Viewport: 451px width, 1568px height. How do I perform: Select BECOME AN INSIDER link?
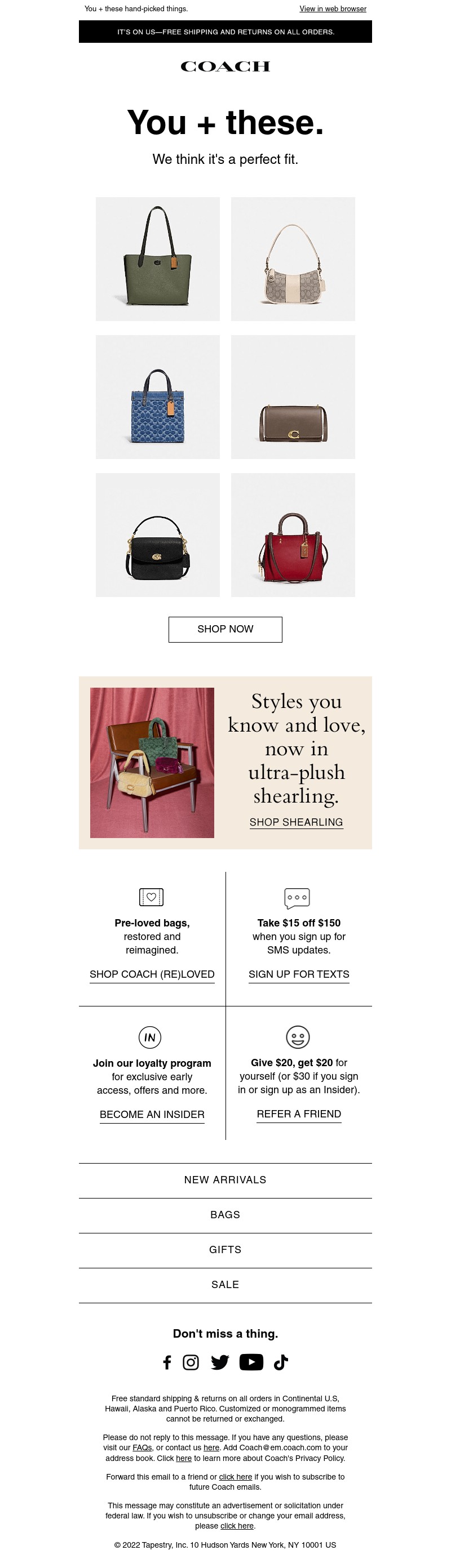[x=152, y=1114]
